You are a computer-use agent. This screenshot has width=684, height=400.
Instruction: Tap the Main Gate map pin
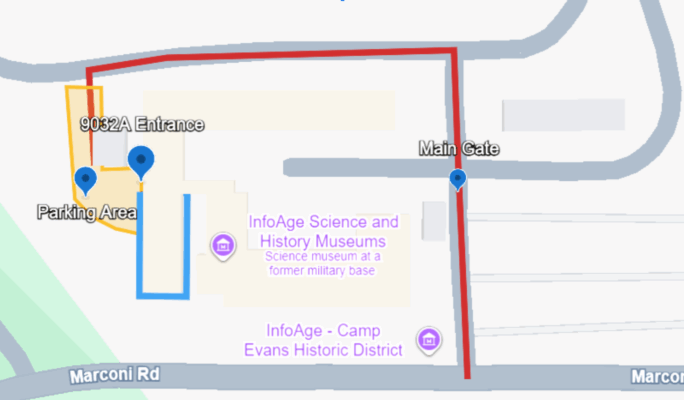click(458, 179)
